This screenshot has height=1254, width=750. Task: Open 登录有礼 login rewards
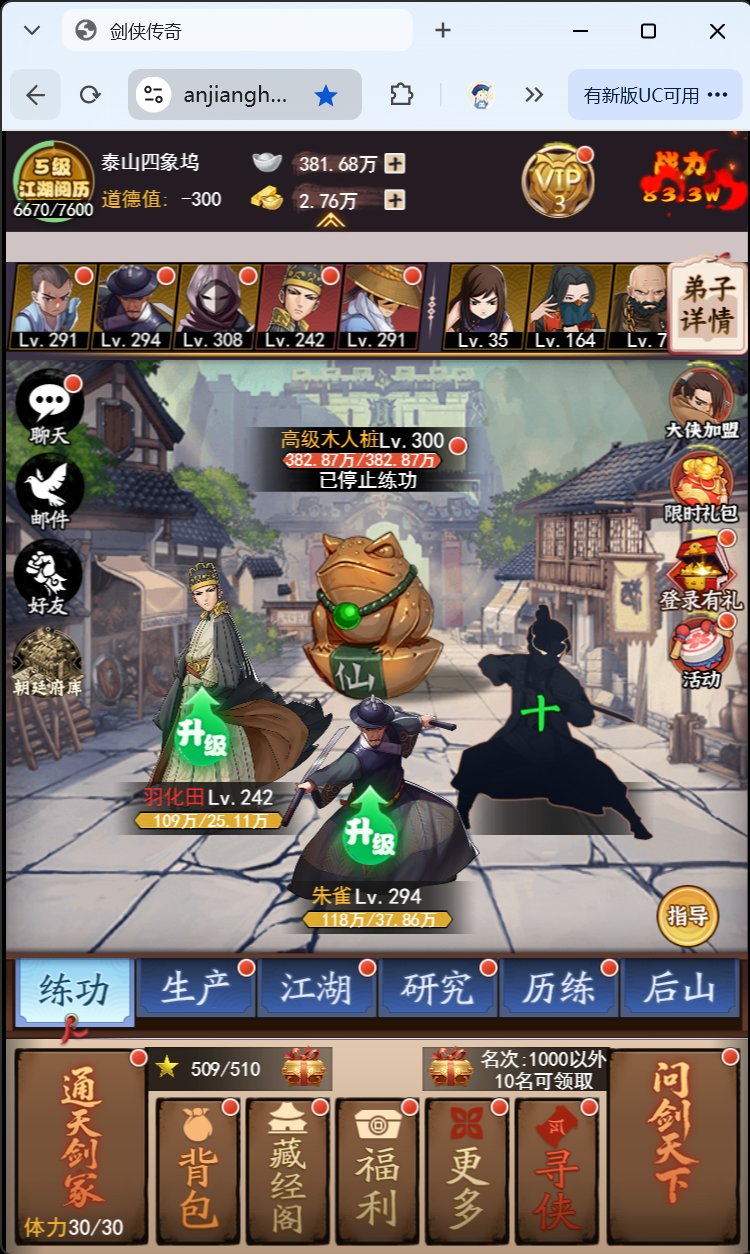701,568
